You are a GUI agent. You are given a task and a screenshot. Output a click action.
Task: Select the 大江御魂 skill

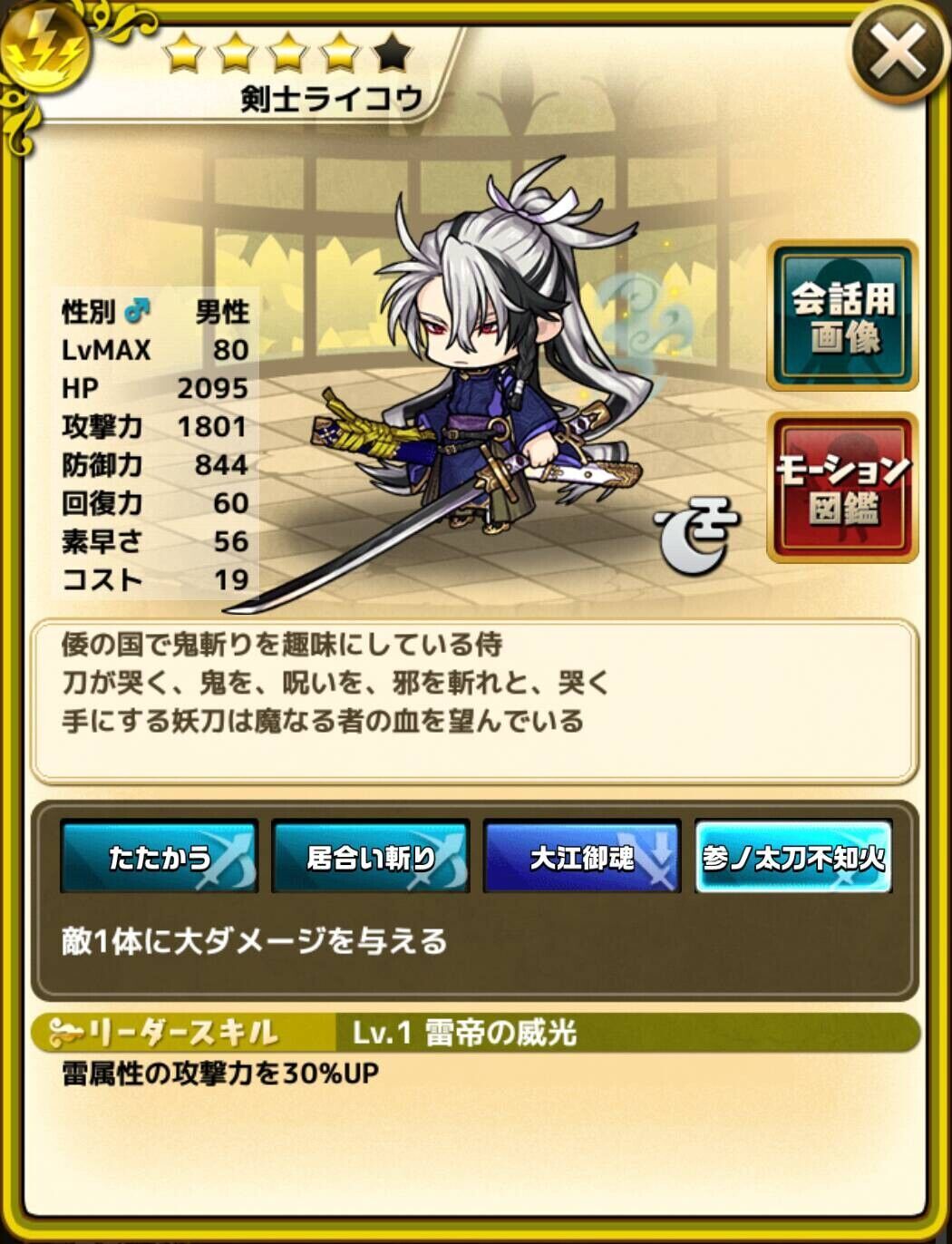click(582, 856)
